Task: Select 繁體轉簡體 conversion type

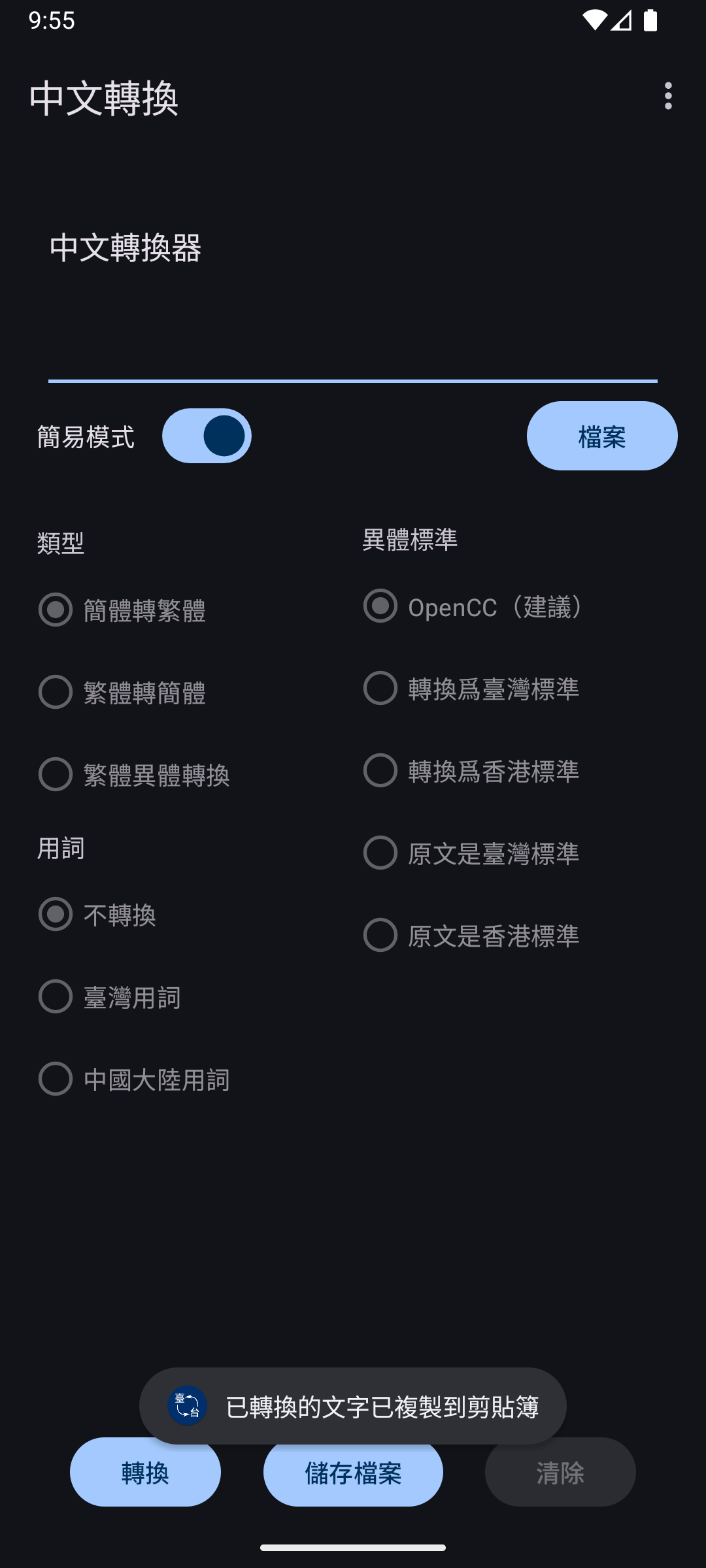Action: (56, 692)
